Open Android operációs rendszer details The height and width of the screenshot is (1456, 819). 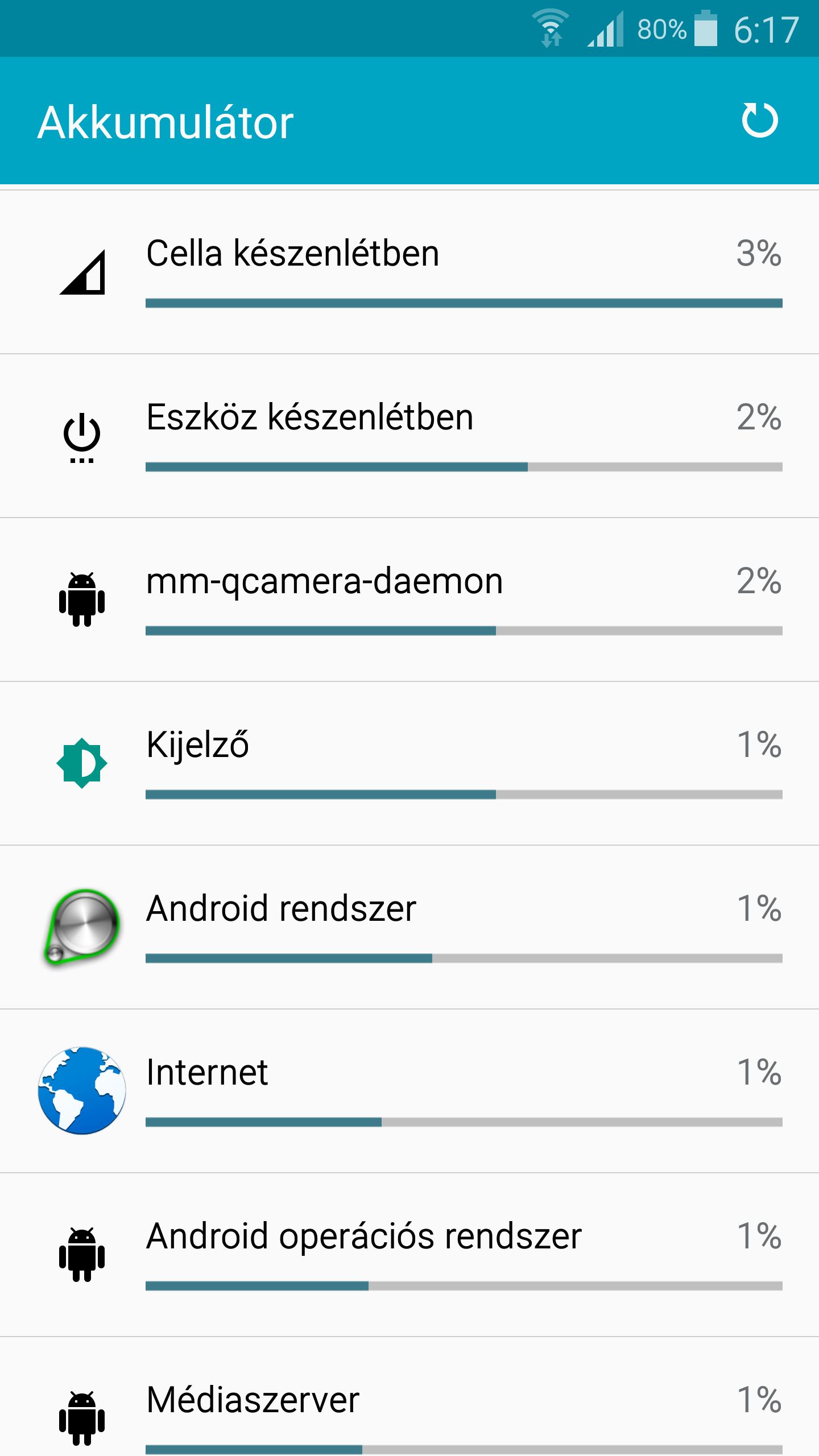[x=409, y=1255]
